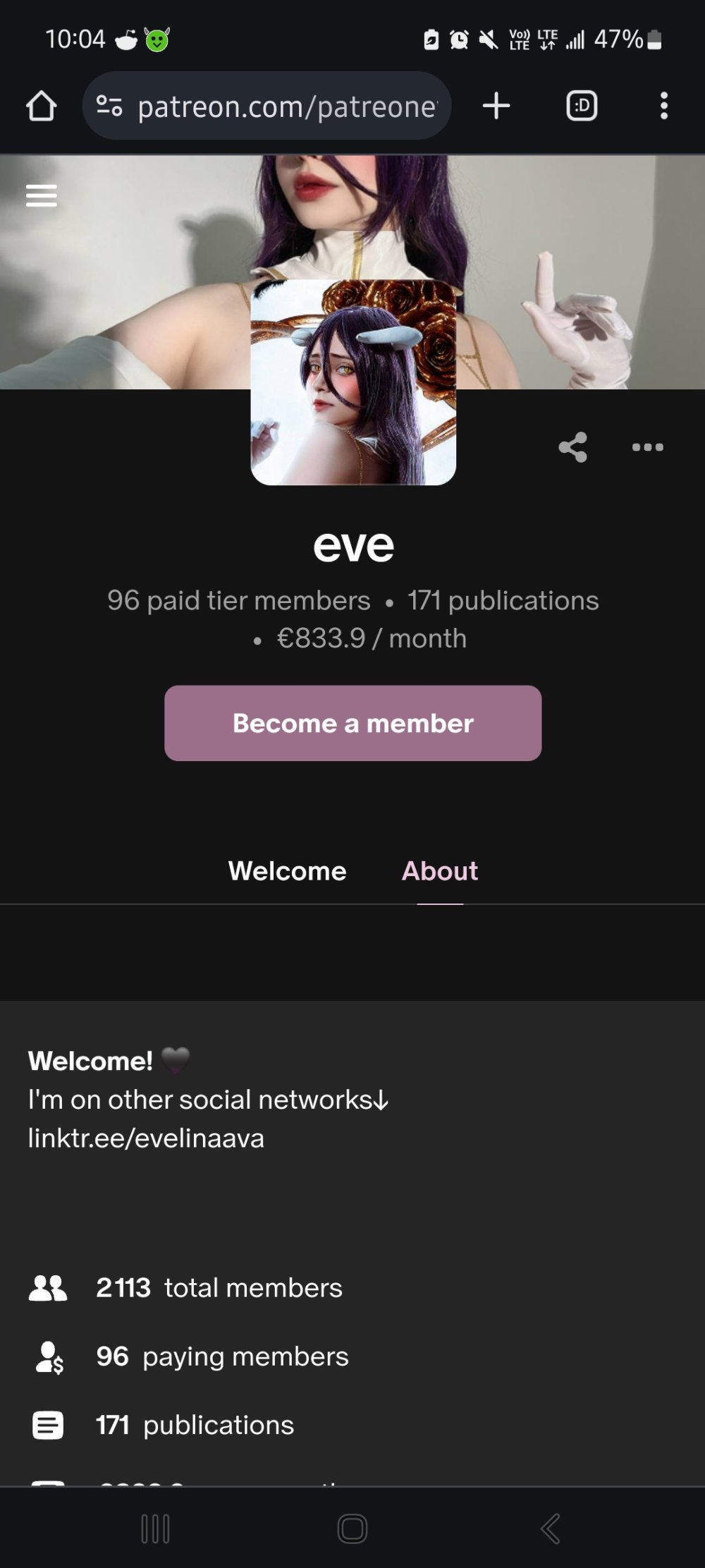Tap Become a member button
Screen dimensions: 705x1568
pyautogui.click(x=352, y=723)
